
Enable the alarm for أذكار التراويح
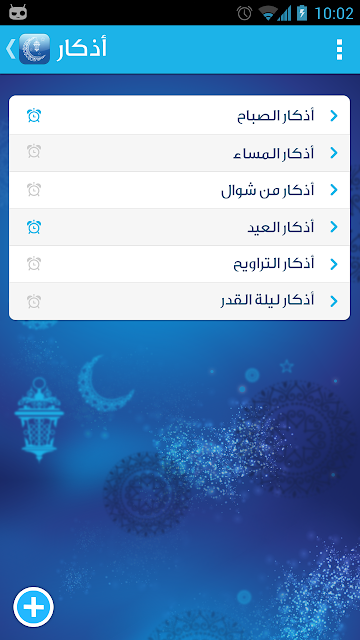click(x=34, y=264)
